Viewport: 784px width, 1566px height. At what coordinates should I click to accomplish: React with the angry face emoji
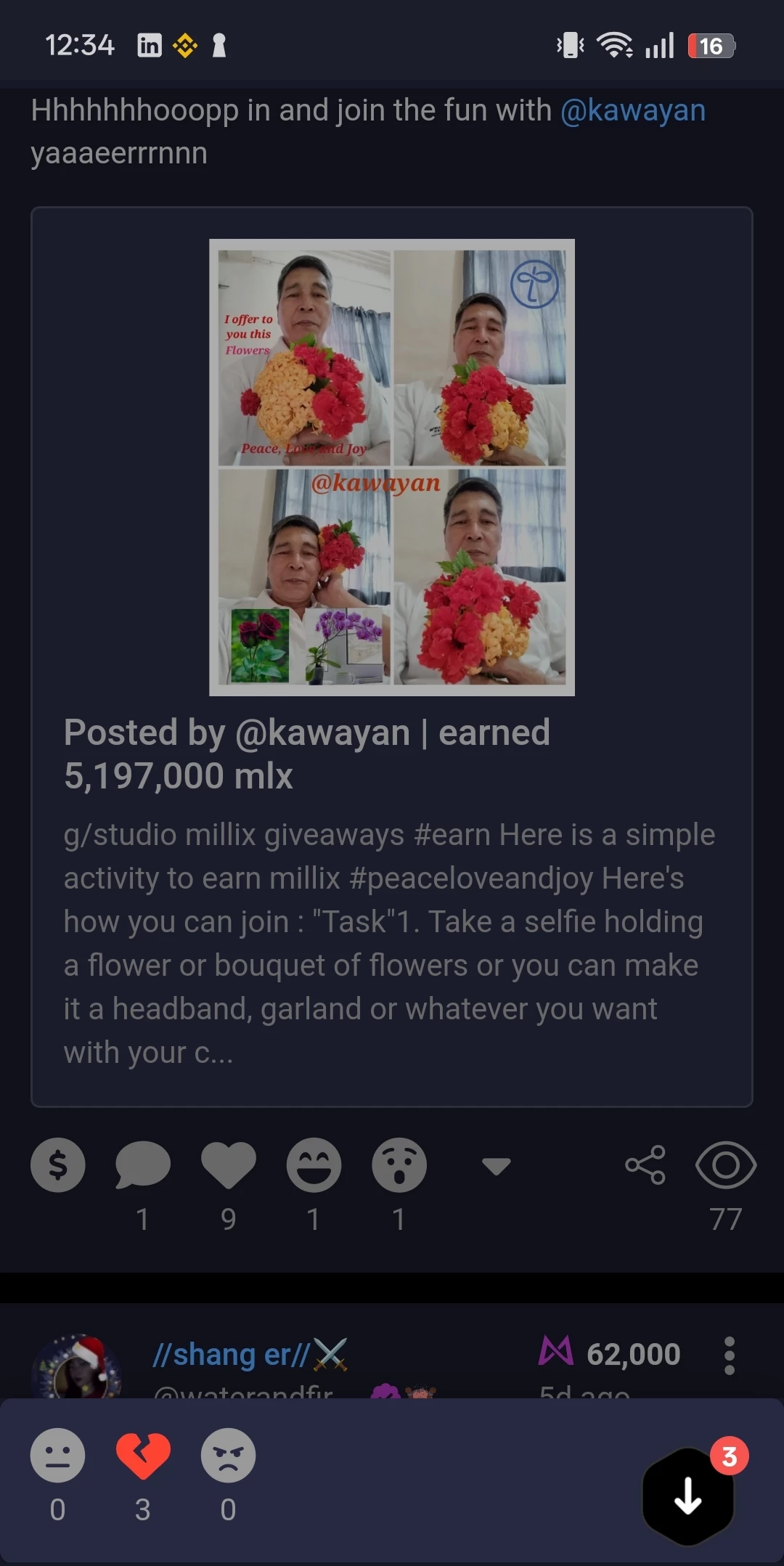tap(228, 1455)
